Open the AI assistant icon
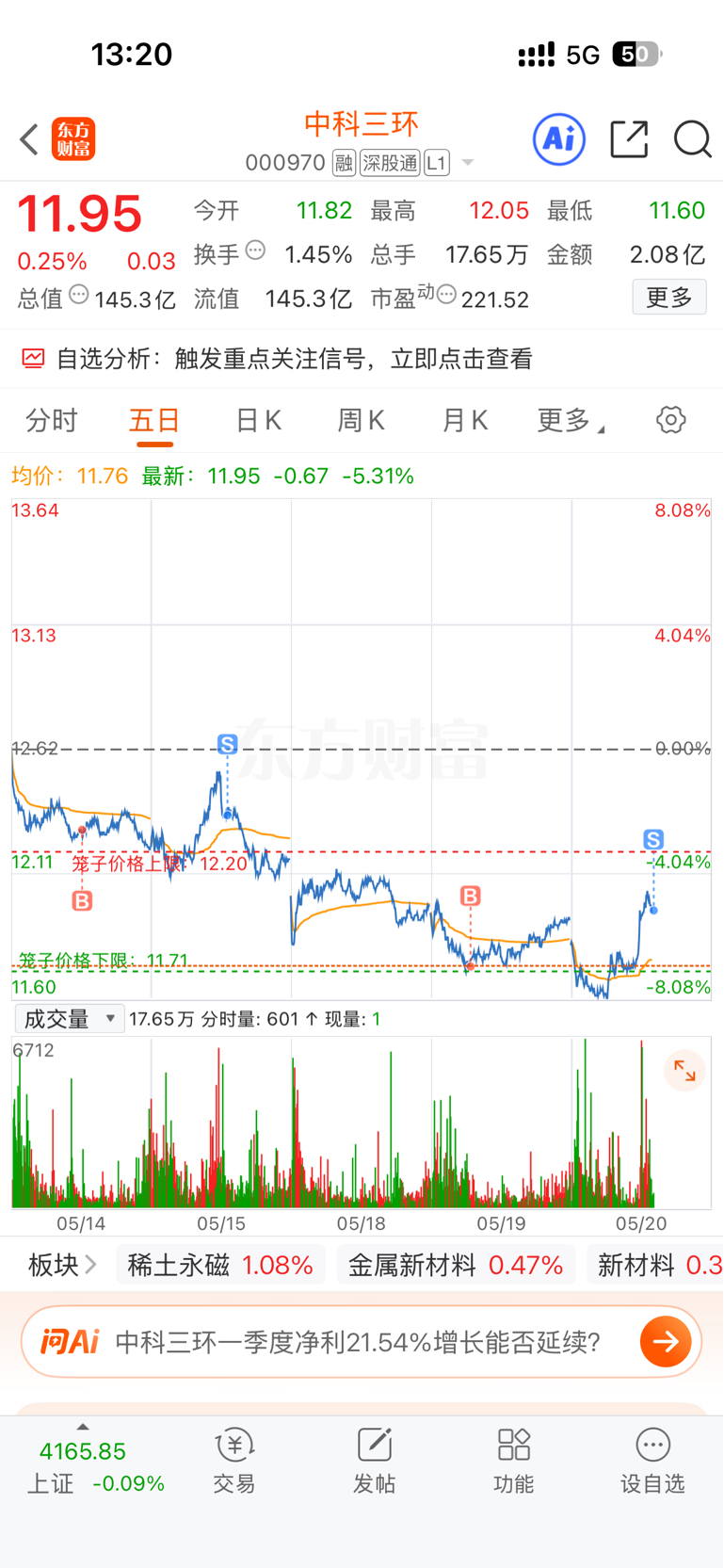 click(559, 139)
